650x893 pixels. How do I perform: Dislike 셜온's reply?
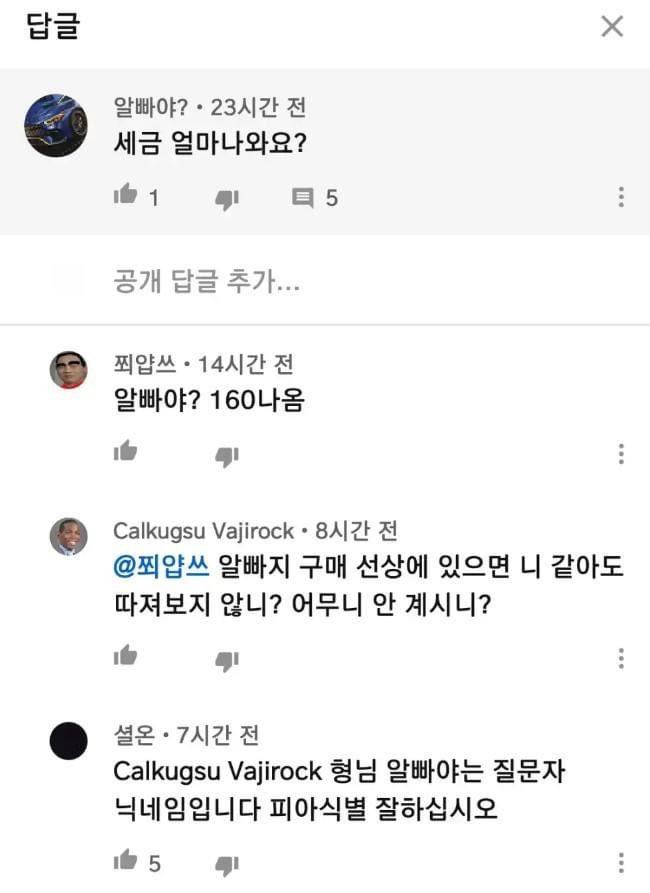click(227, 863)
